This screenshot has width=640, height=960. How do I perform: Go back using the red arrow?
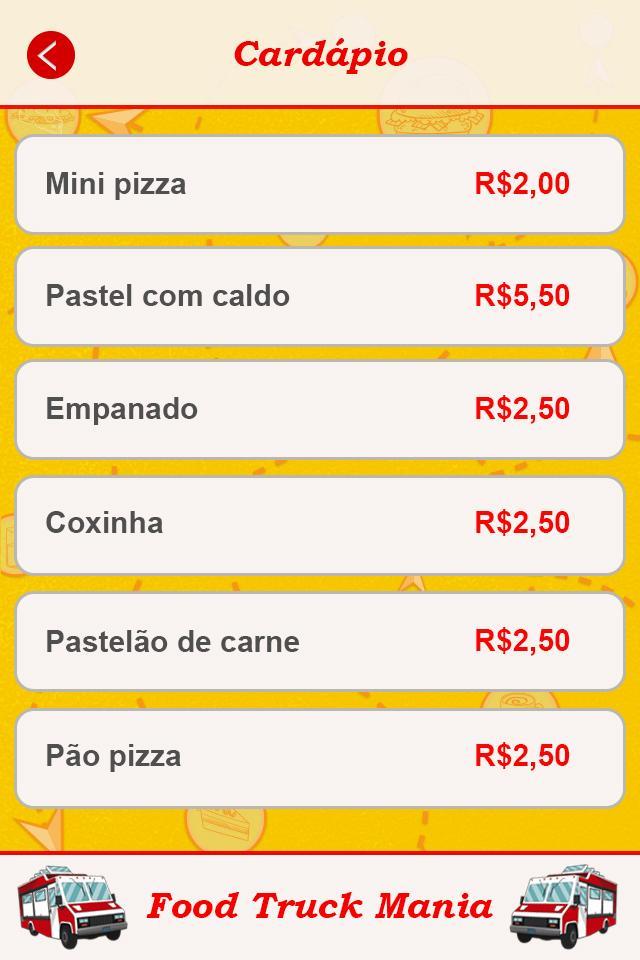pos(51,55)
